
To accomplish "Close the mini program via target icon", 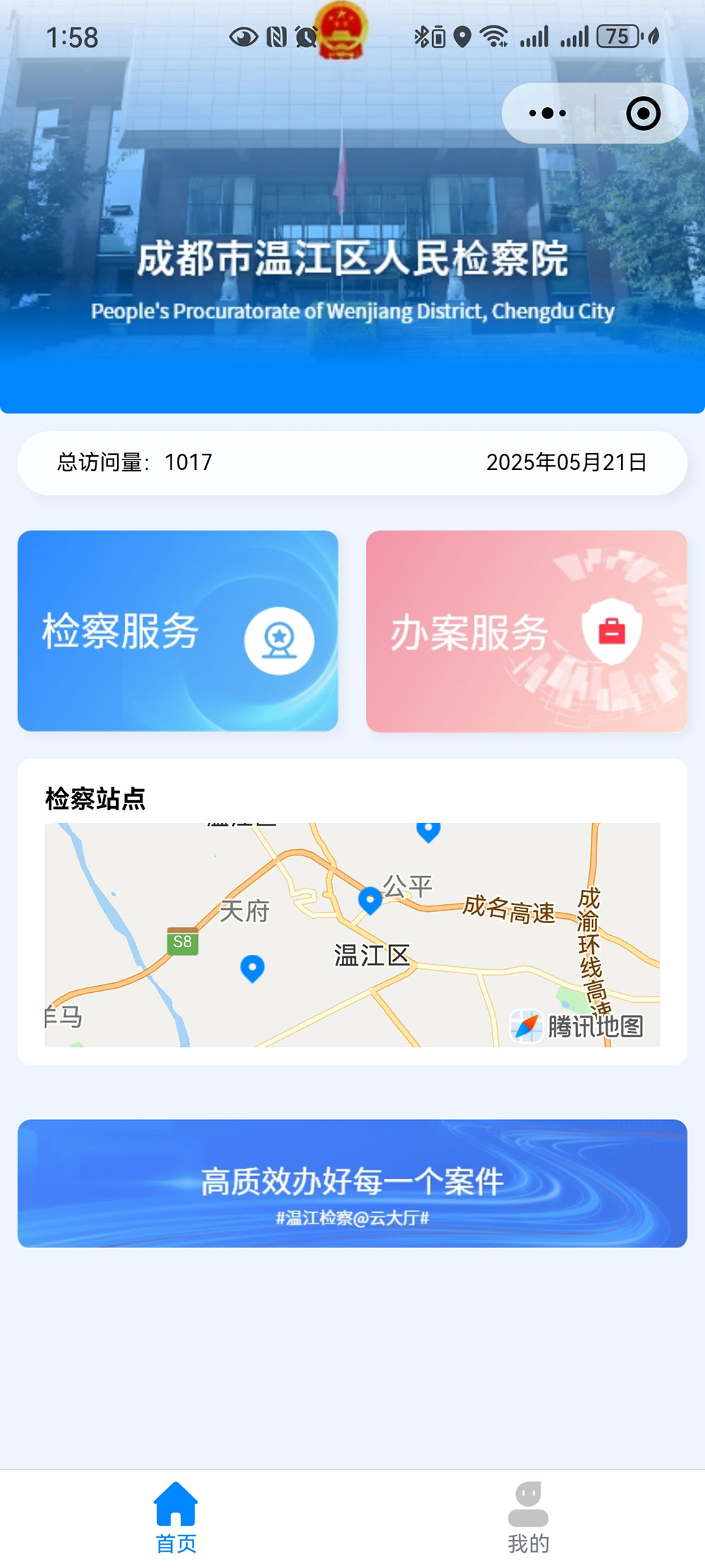I will 643,113.
